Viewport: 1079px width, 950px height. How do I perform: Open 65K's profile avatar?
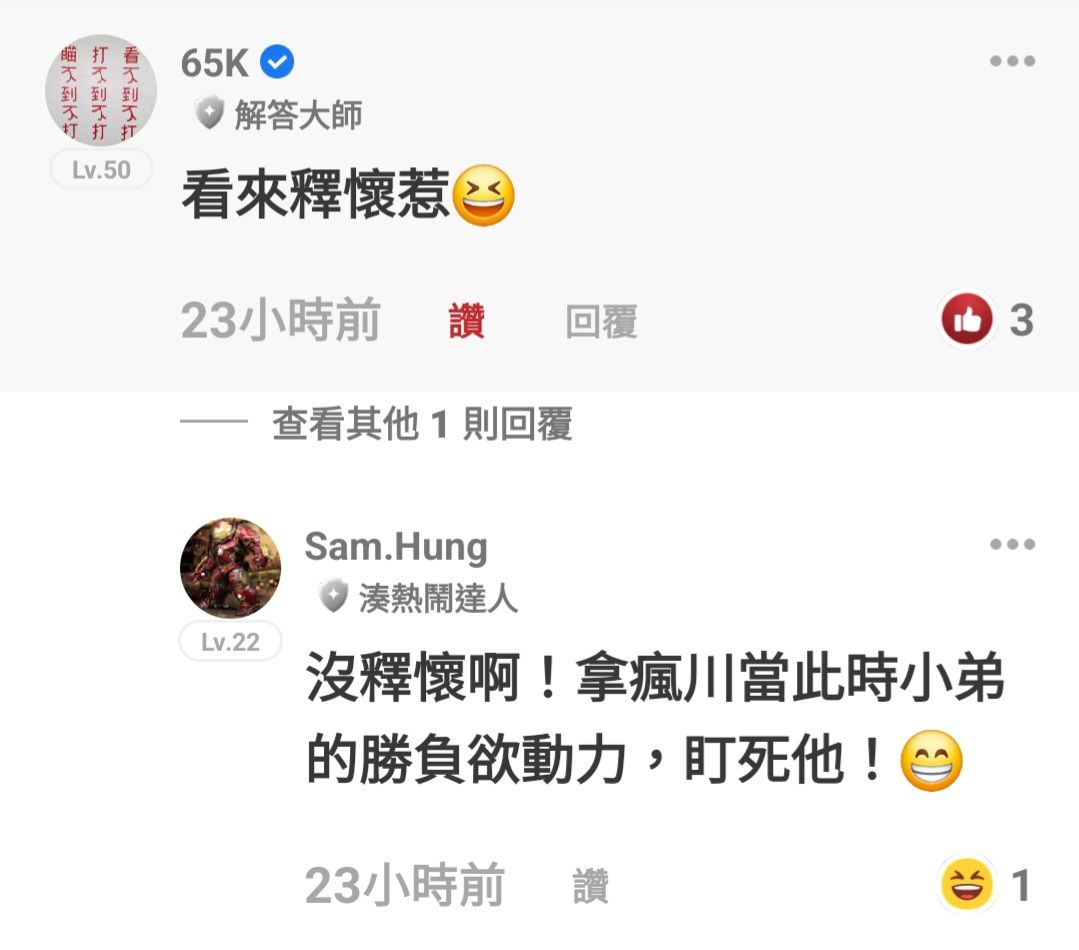[x=101, y=91]
